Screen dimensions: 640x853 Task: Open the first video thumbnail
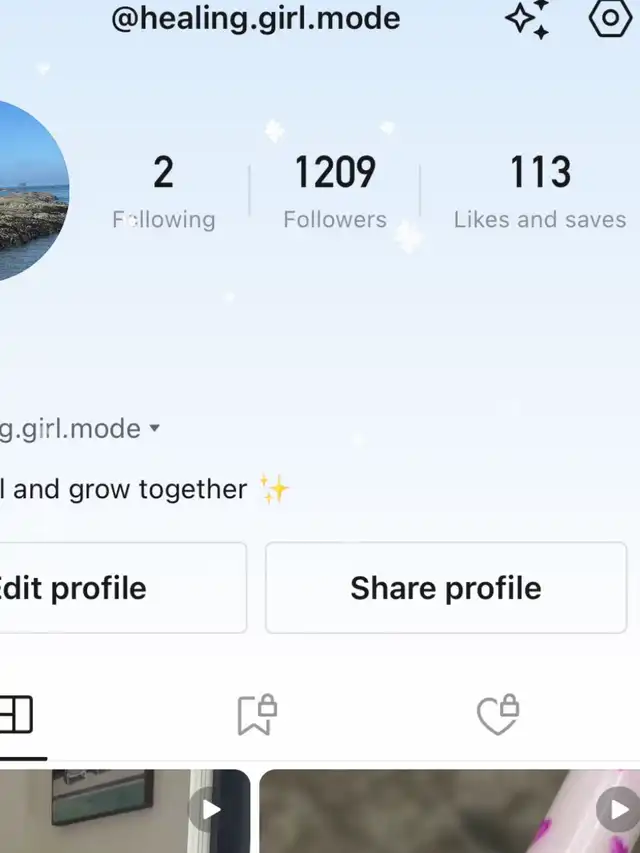[x=124, y=811]
